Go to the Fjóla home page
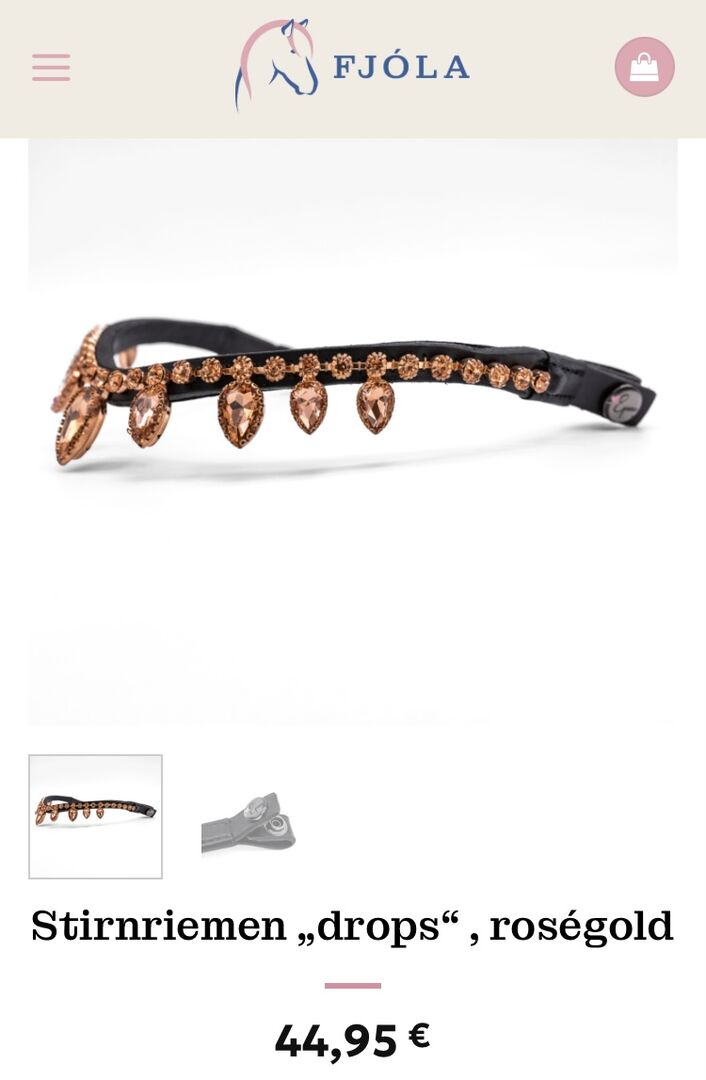706x1080 pixels. tap(352, 66)
